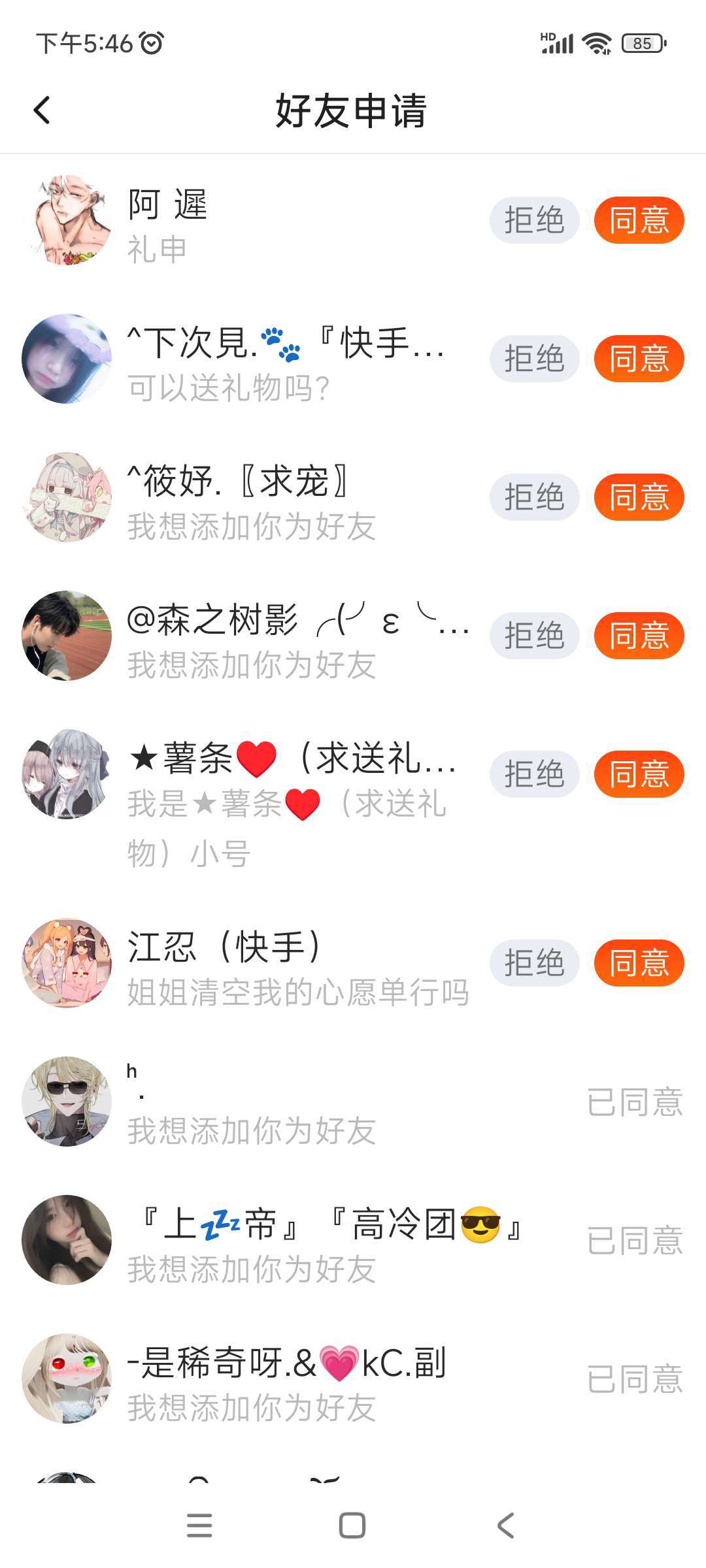Go back from the 好友申请 page
The image size is (706, 1568).
point(42,110)
